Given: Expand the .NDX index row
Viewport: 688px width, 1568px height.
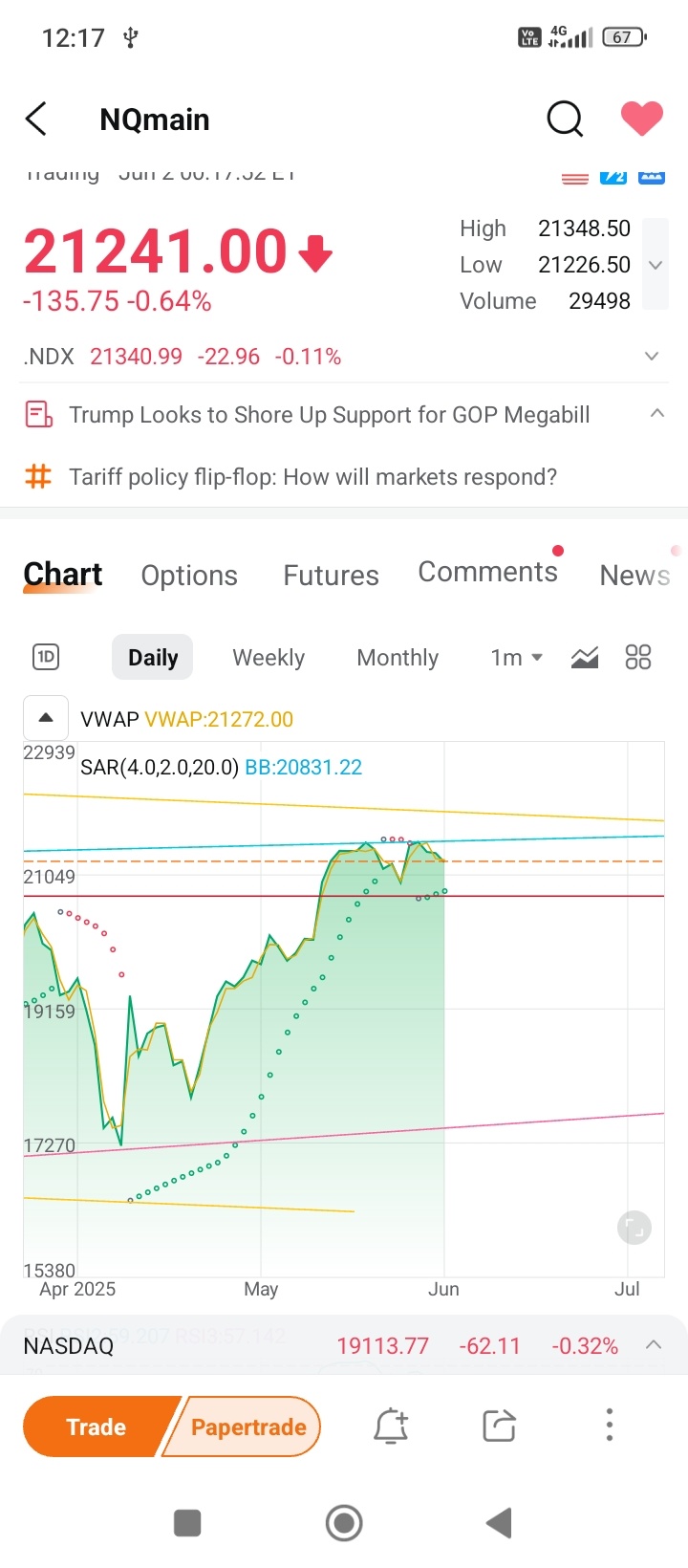Looking at the screenshot, I should pos(652,357).
